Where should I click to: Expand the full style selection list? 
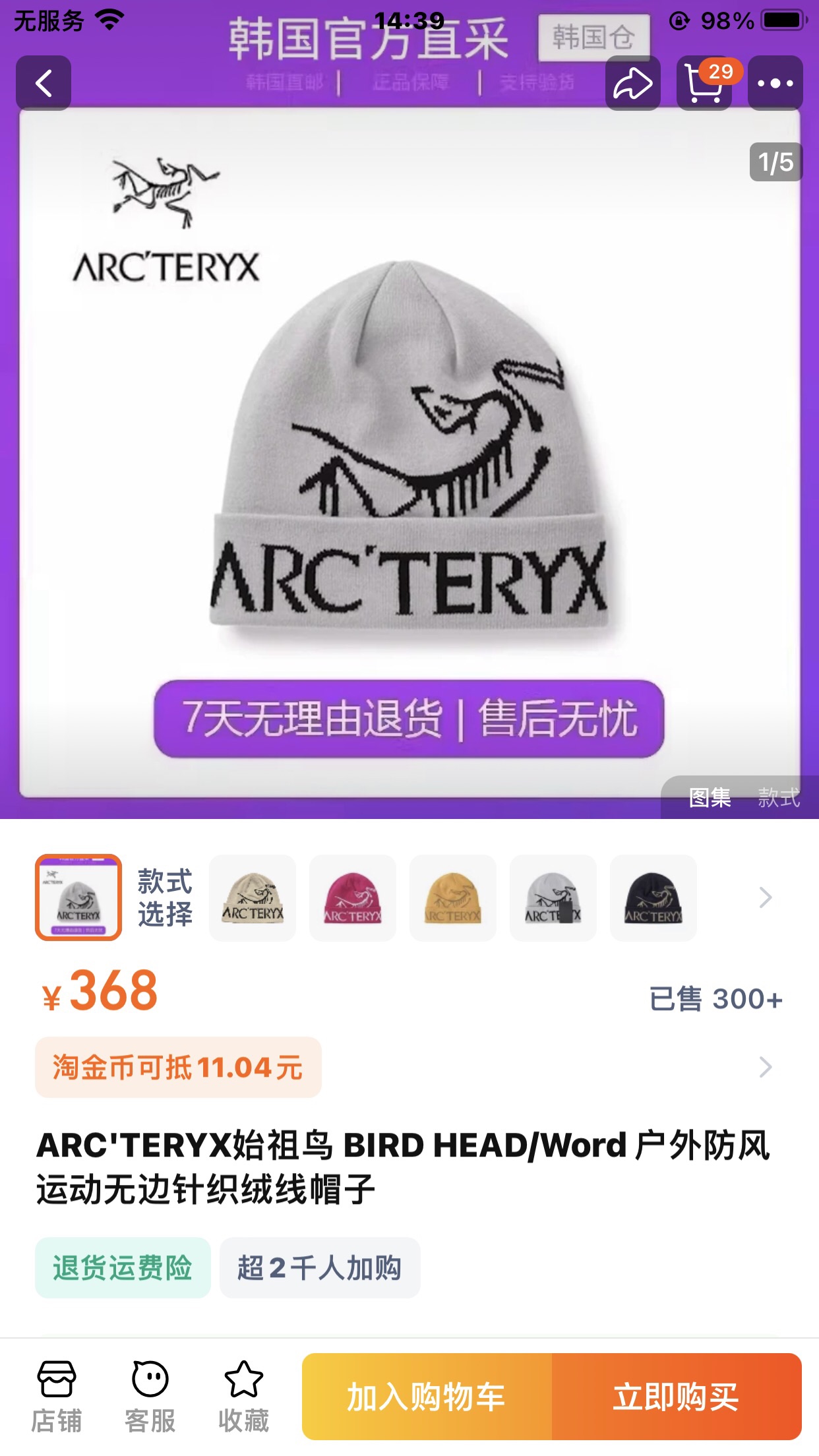click(765, 897)
